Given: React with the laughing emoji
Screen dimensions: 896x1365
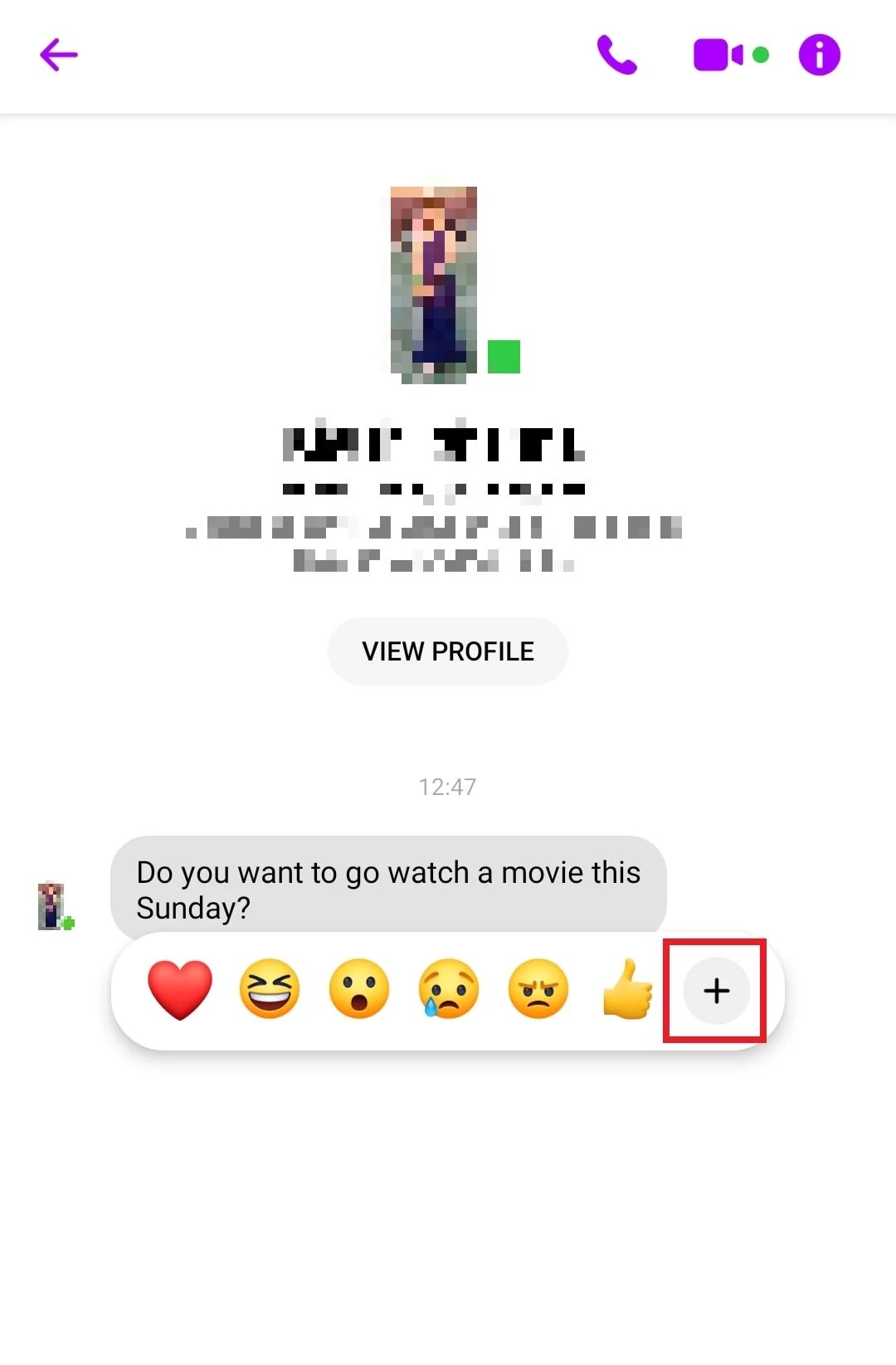Looking at the screenshot, I should coord(268,989).
